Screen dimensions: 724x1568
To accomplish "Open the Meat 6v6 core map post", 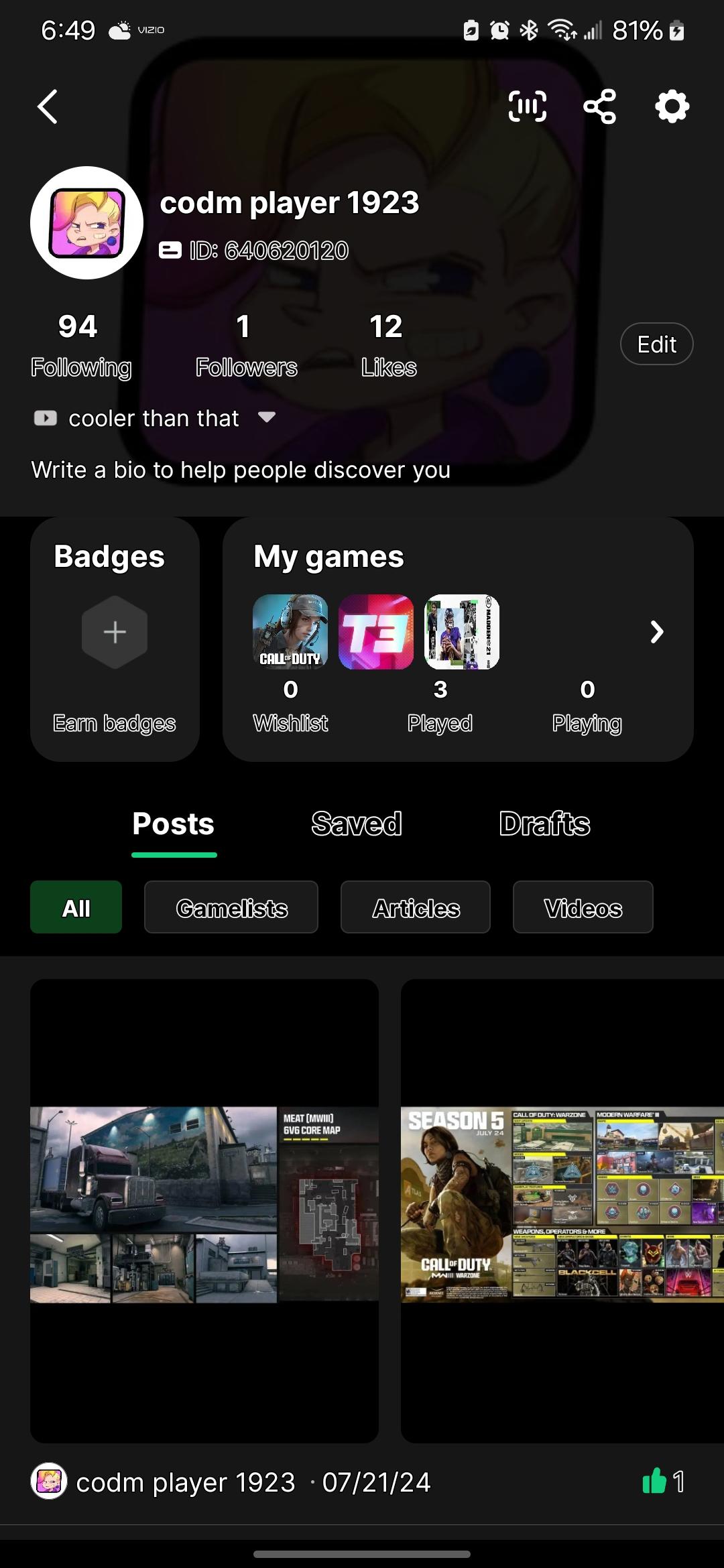I will click(204, 1206).
